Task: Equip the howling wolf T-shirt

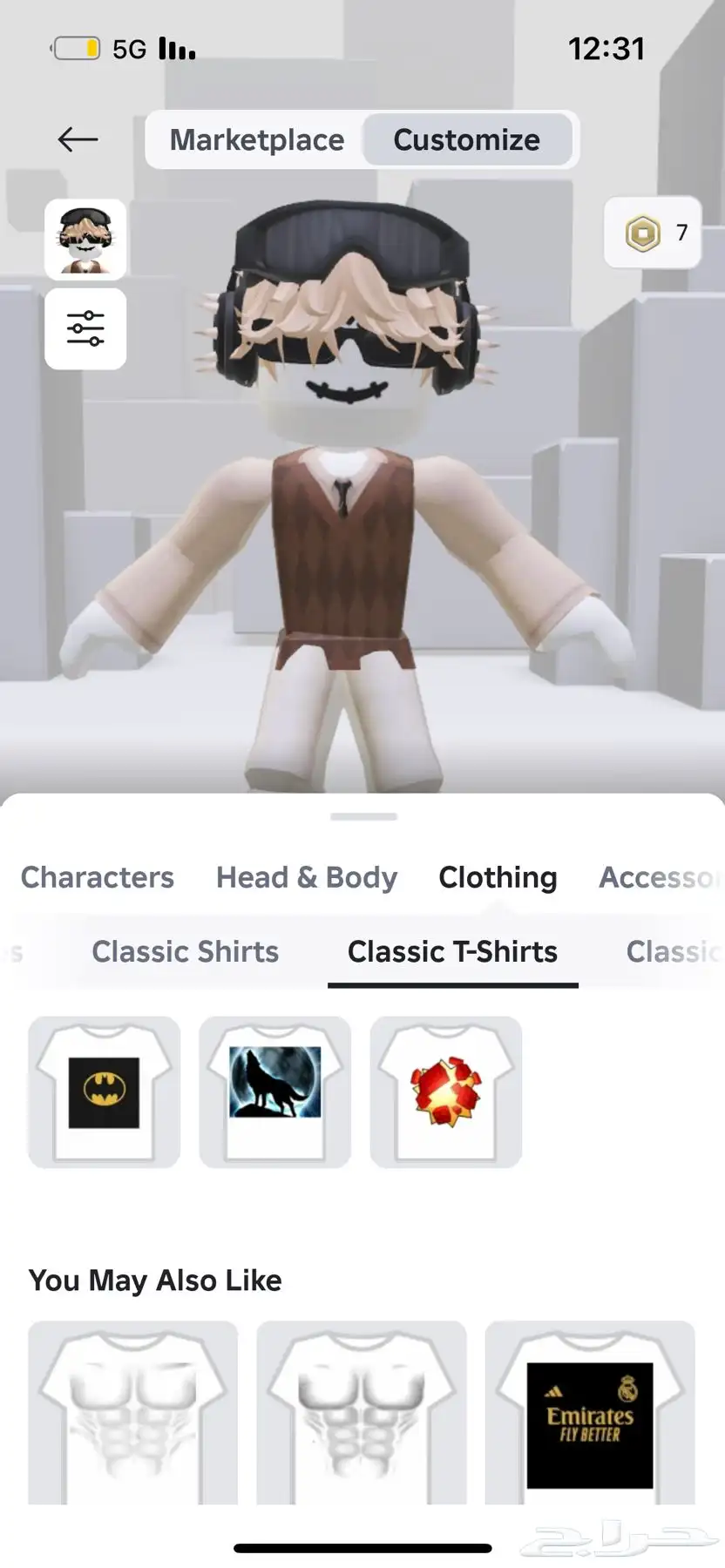Action: point(275,1092)
